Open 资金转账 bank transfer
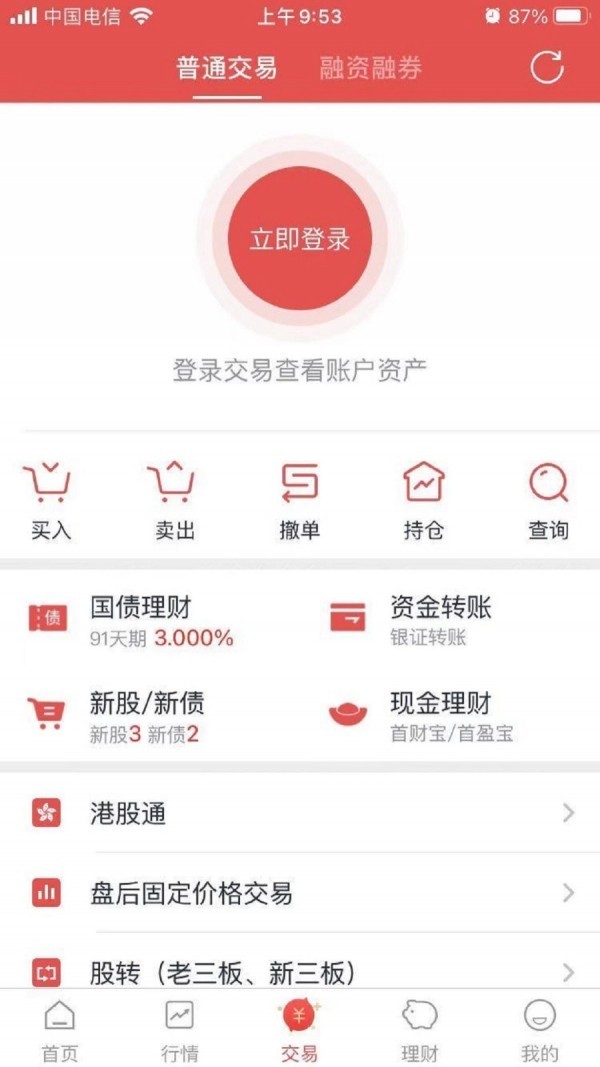The image size is (600, 1067). pyautogui.click(x=440, y=620)
